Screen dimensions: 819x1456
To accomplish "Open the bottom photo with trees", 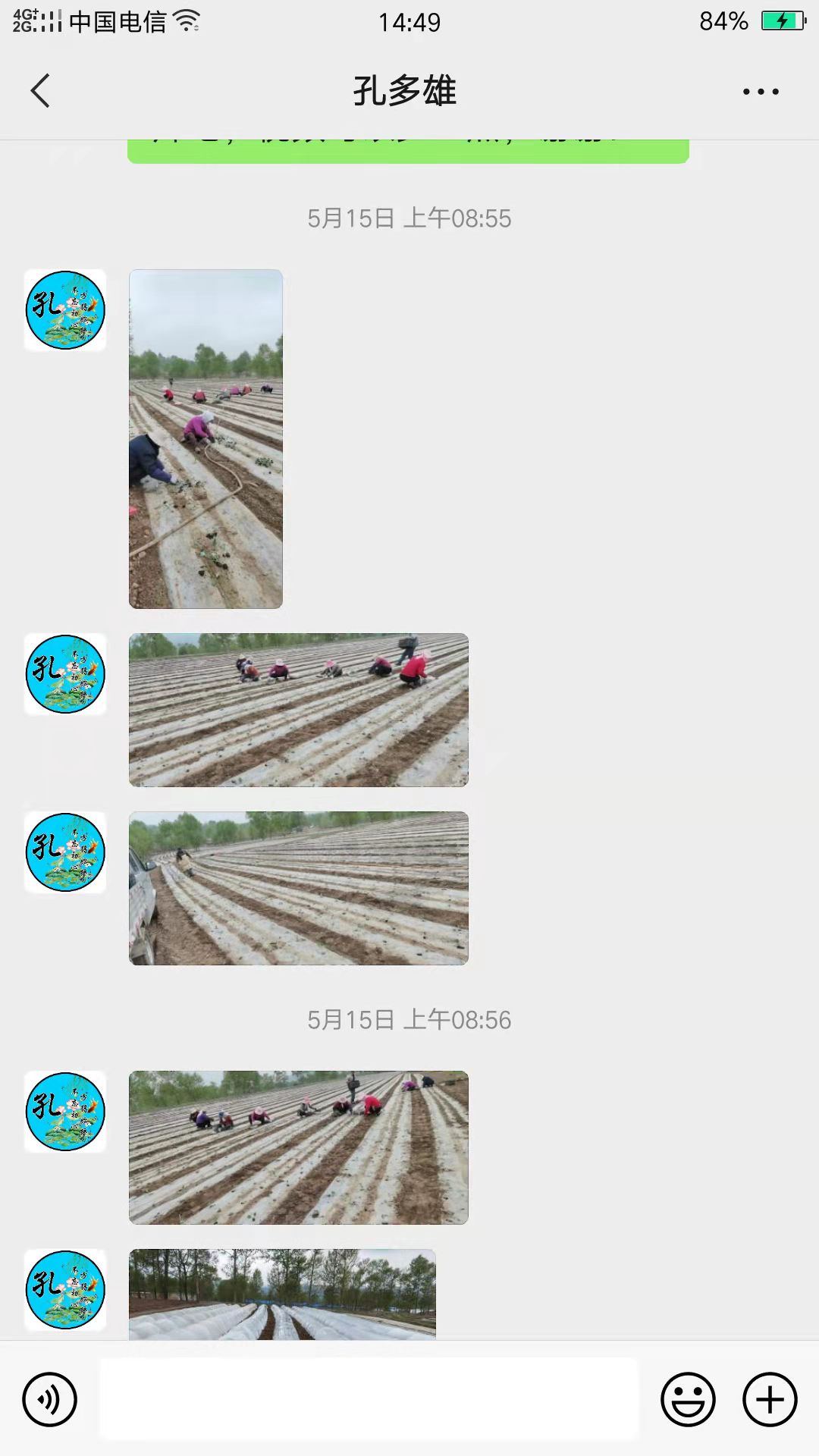I will point(282,1294).
